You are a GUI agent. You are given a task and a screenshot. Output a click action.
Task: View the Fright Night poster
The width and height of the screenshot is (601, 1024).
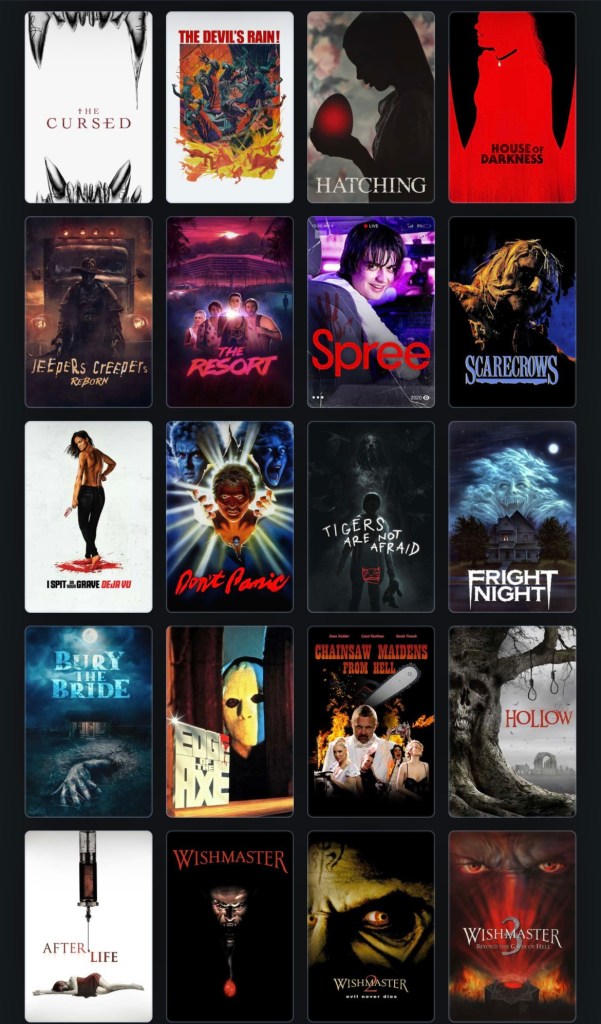click(511, 516)
